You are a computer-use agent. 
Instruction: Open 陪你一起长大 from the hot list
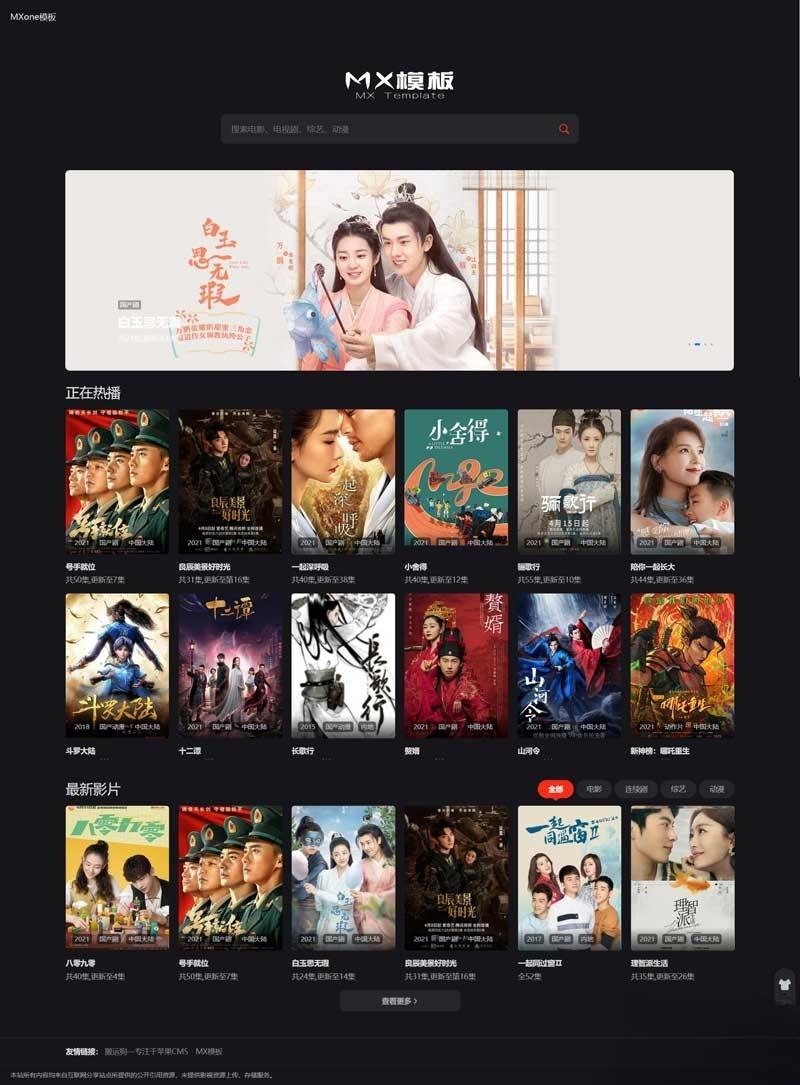tap(682, 481)
